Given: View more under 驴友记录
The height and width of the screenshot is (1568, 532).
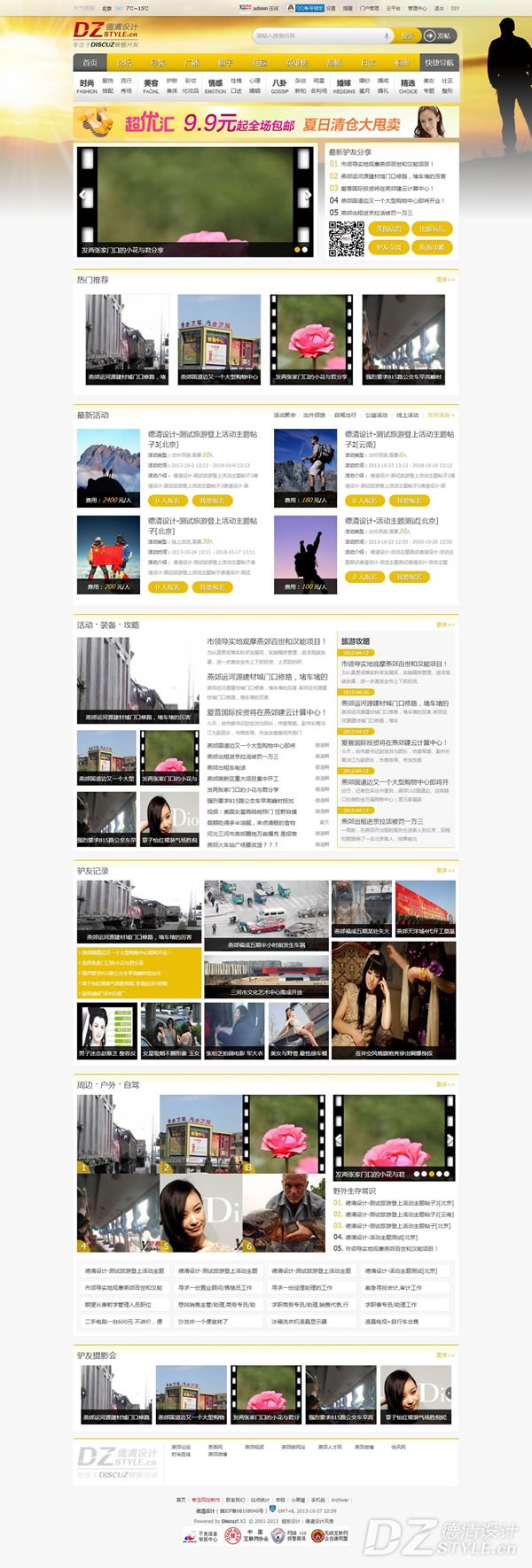Looking at the screenshot, I should pos(445,871).
